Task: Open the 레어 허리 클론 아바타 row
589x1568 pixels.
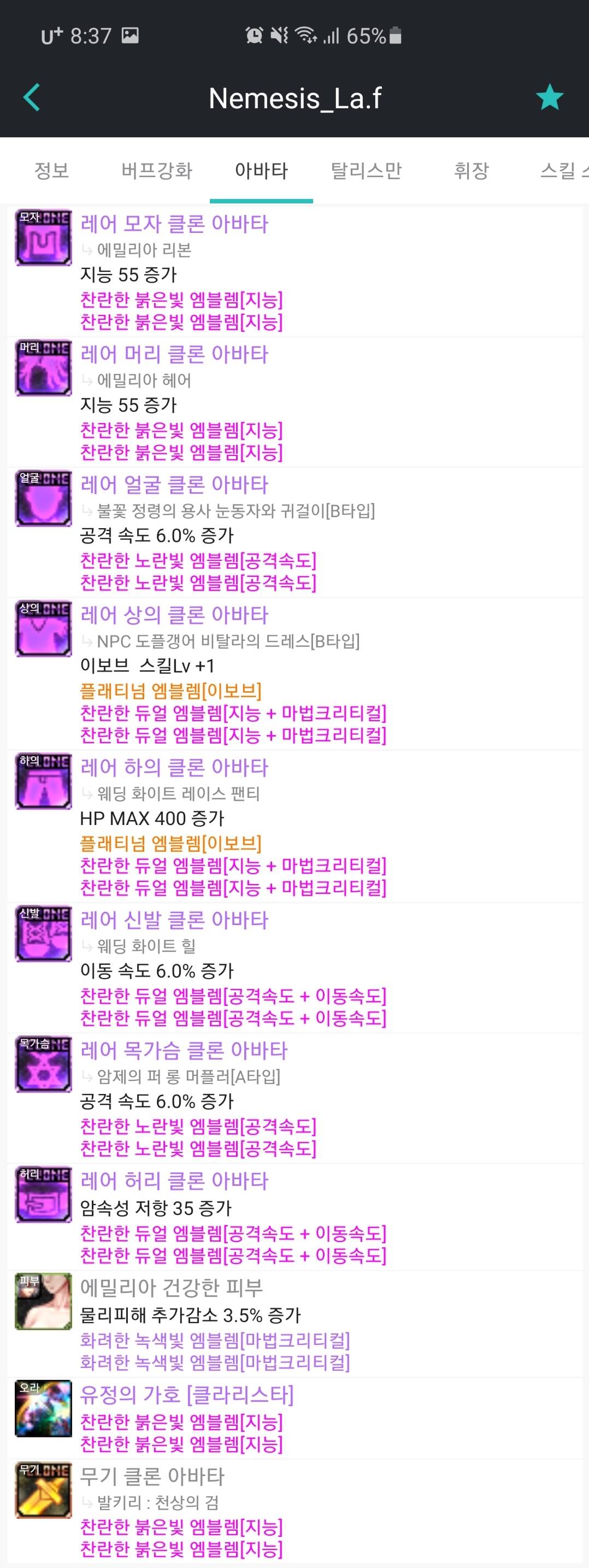Action: click(x=174, y=1180)
